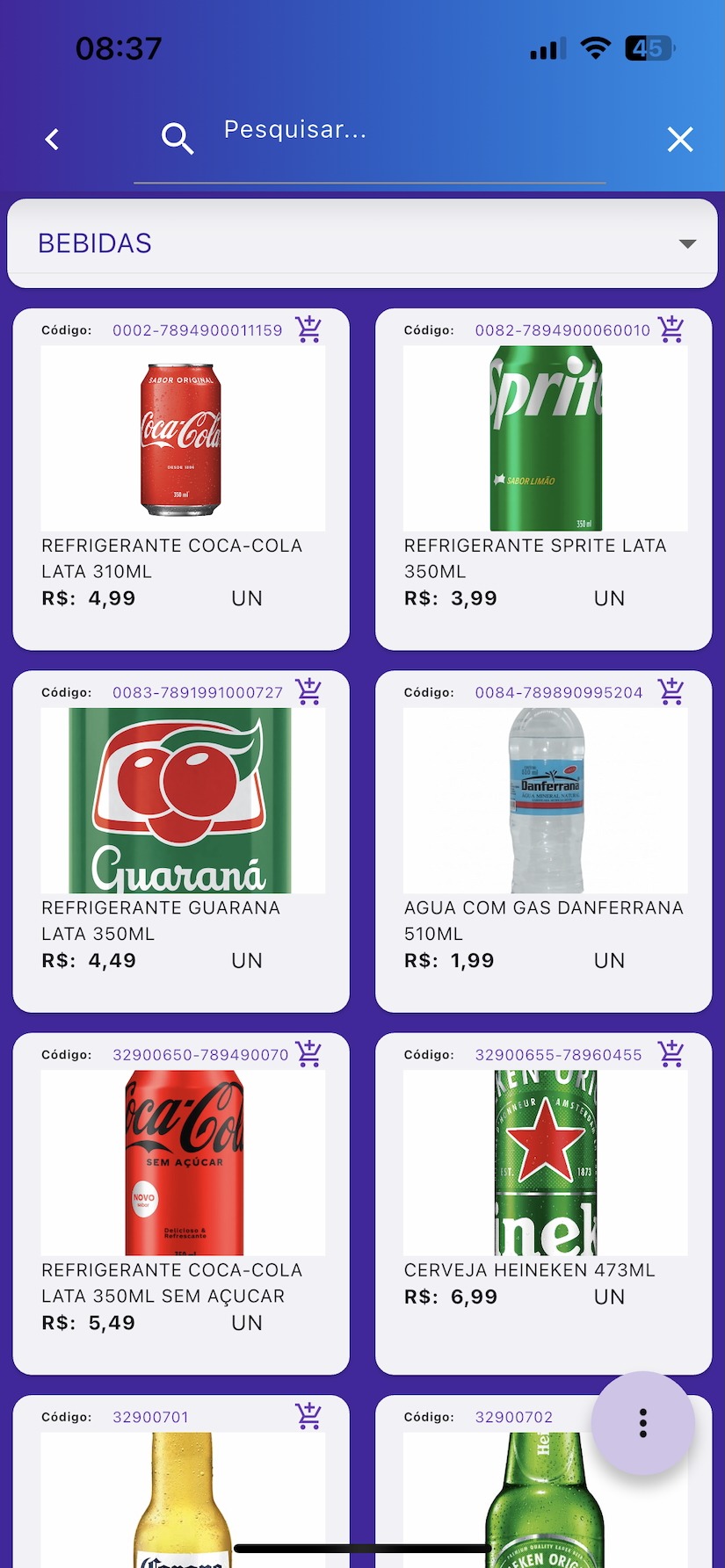Add Coca-Cola Sem Açucar to cart
Image resolution: width=725 pixels, height=1568 pixels.
[x=308, y=1053]
